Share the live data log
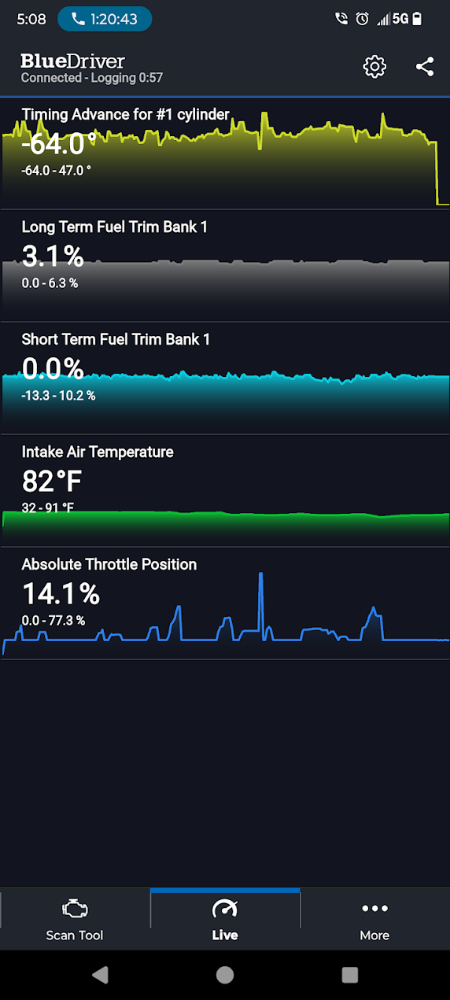The width and height of the screenshot is (450, 1000). pyautogui.click(x=425, y=66)
